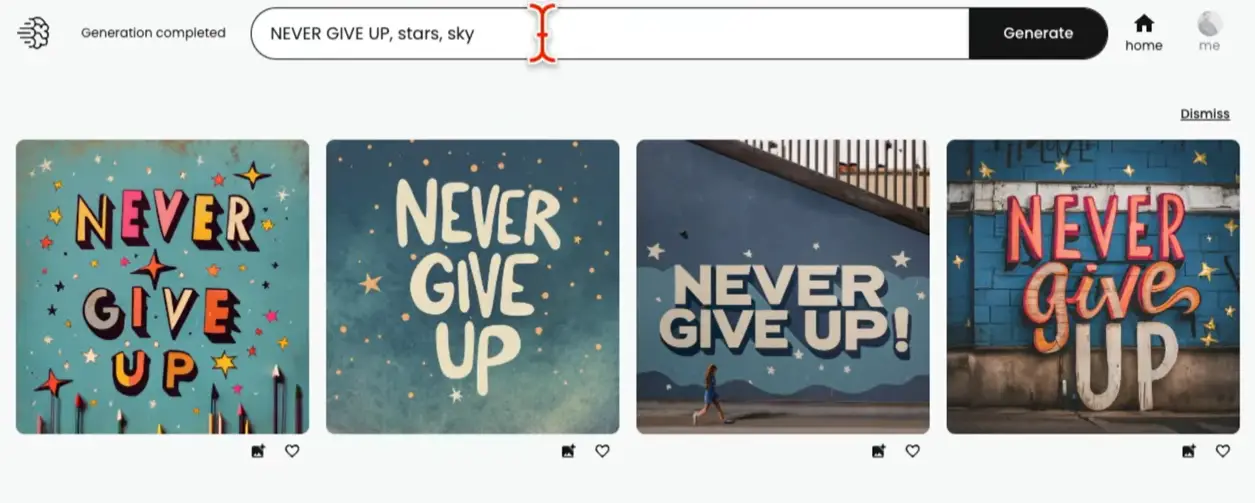Tap the add-image icon under brick wall graffiti

pyautogui.click(x=1188, y=451)
